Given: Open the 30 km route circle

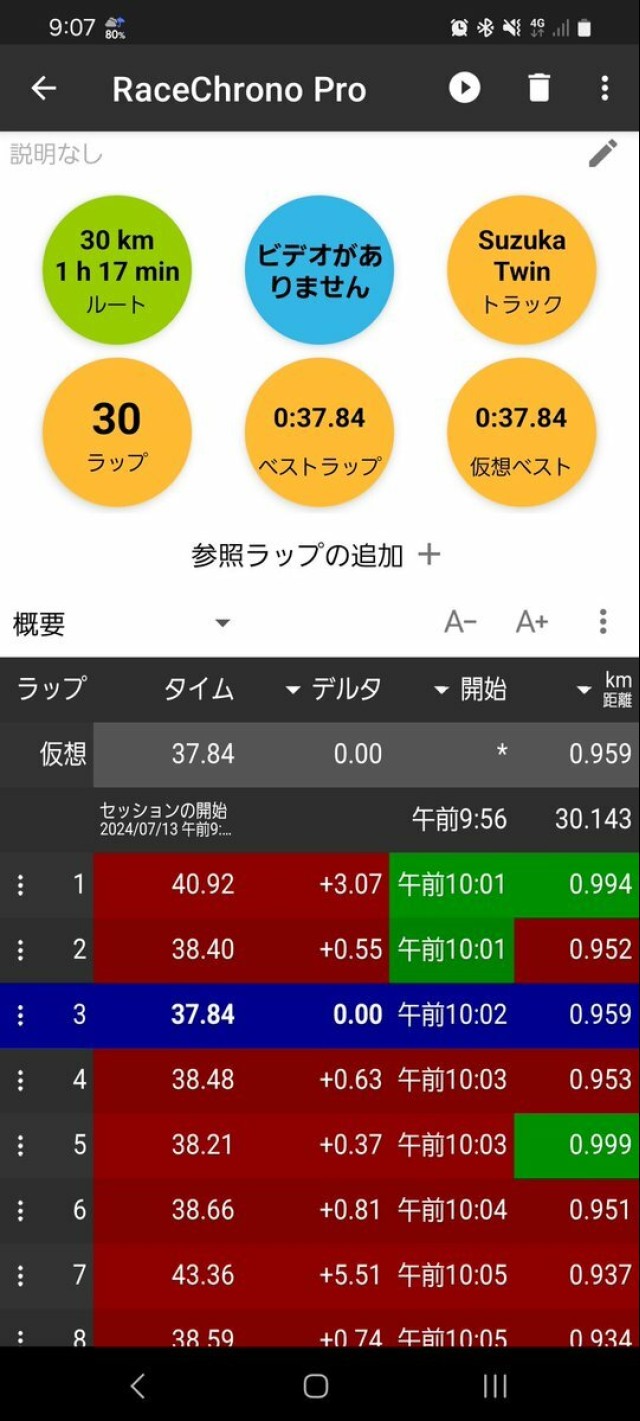Looking at the screenshot, I should point(117,270).
